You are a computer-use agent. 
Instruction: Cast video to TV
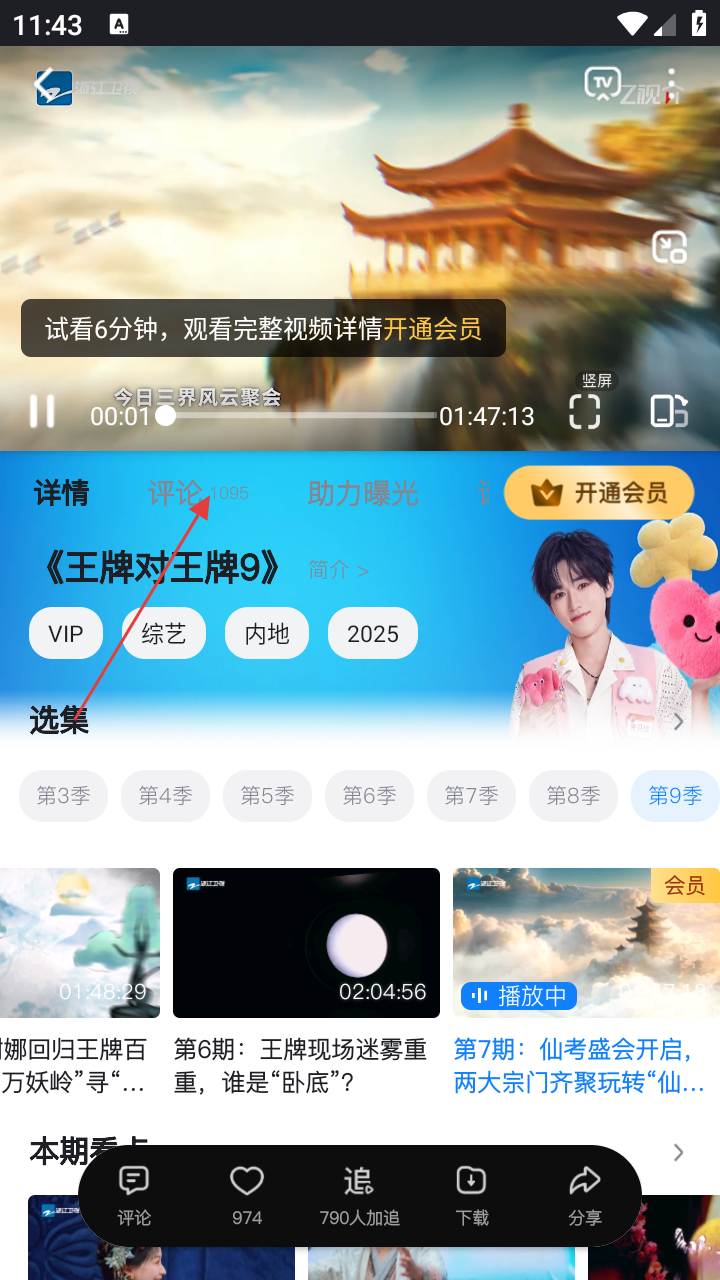(x=603, y=84)
